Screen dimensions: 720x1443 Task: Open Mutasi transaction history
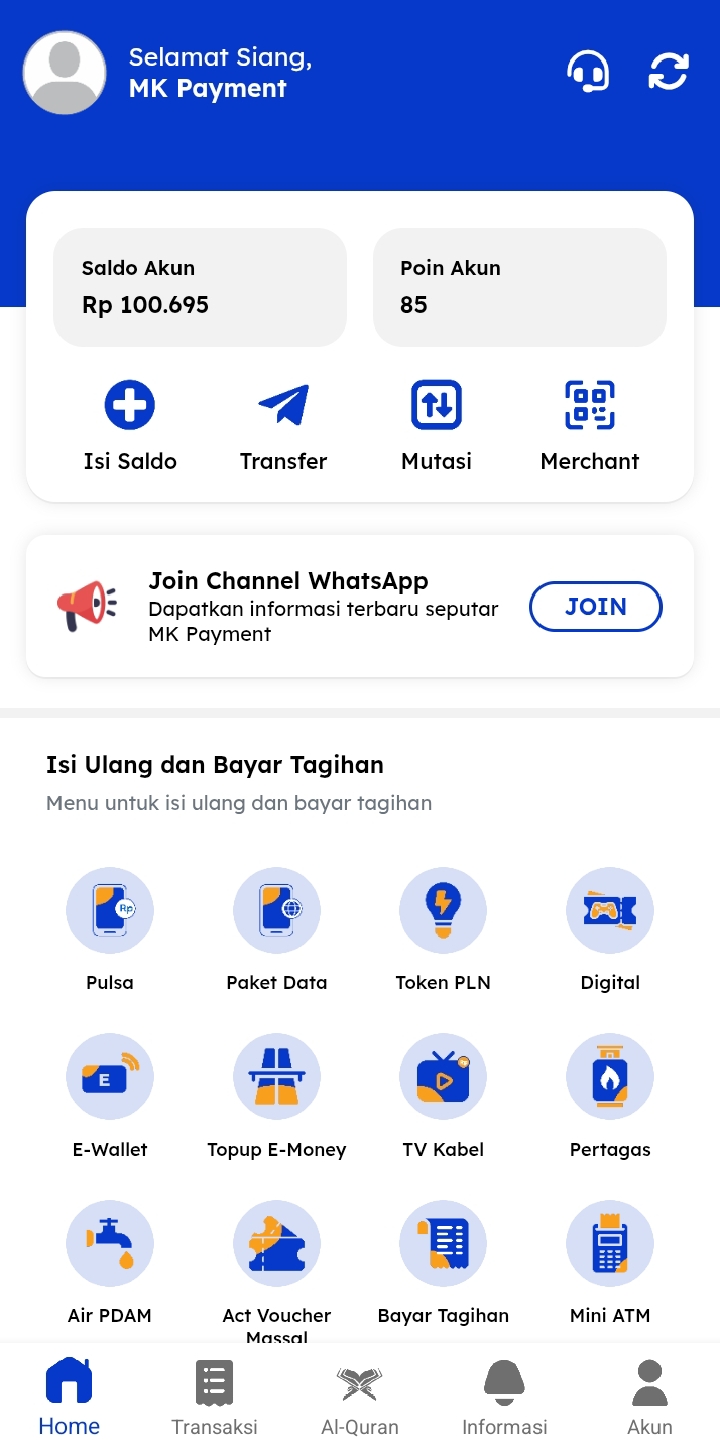pyautogui.click(x=436, y=404)
